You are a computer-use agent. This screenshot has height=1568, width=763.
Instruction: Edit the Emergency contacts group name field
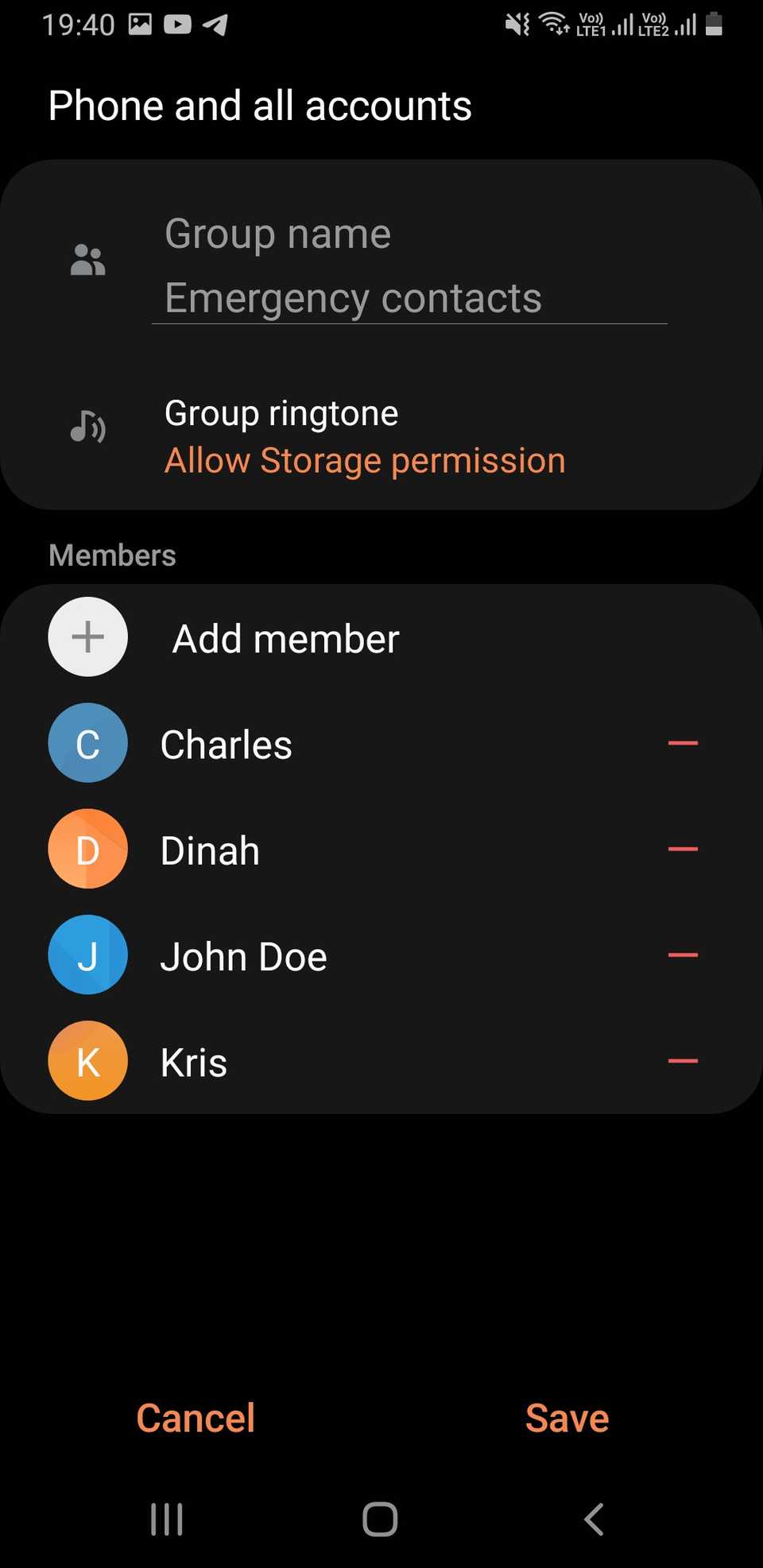click(353, 298)
